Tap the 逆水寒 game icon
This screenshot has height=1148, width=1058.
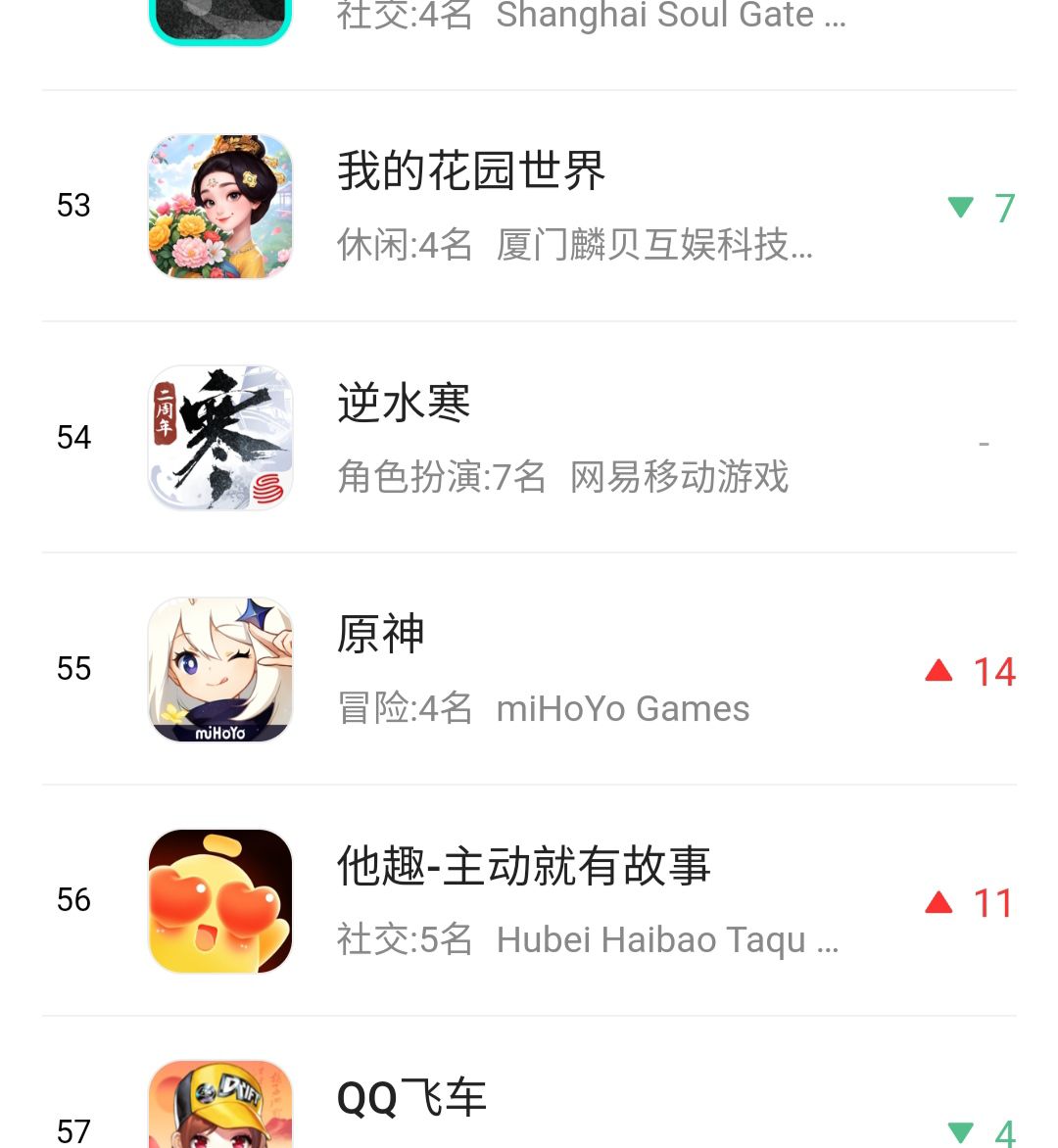(x=219, y=437)
